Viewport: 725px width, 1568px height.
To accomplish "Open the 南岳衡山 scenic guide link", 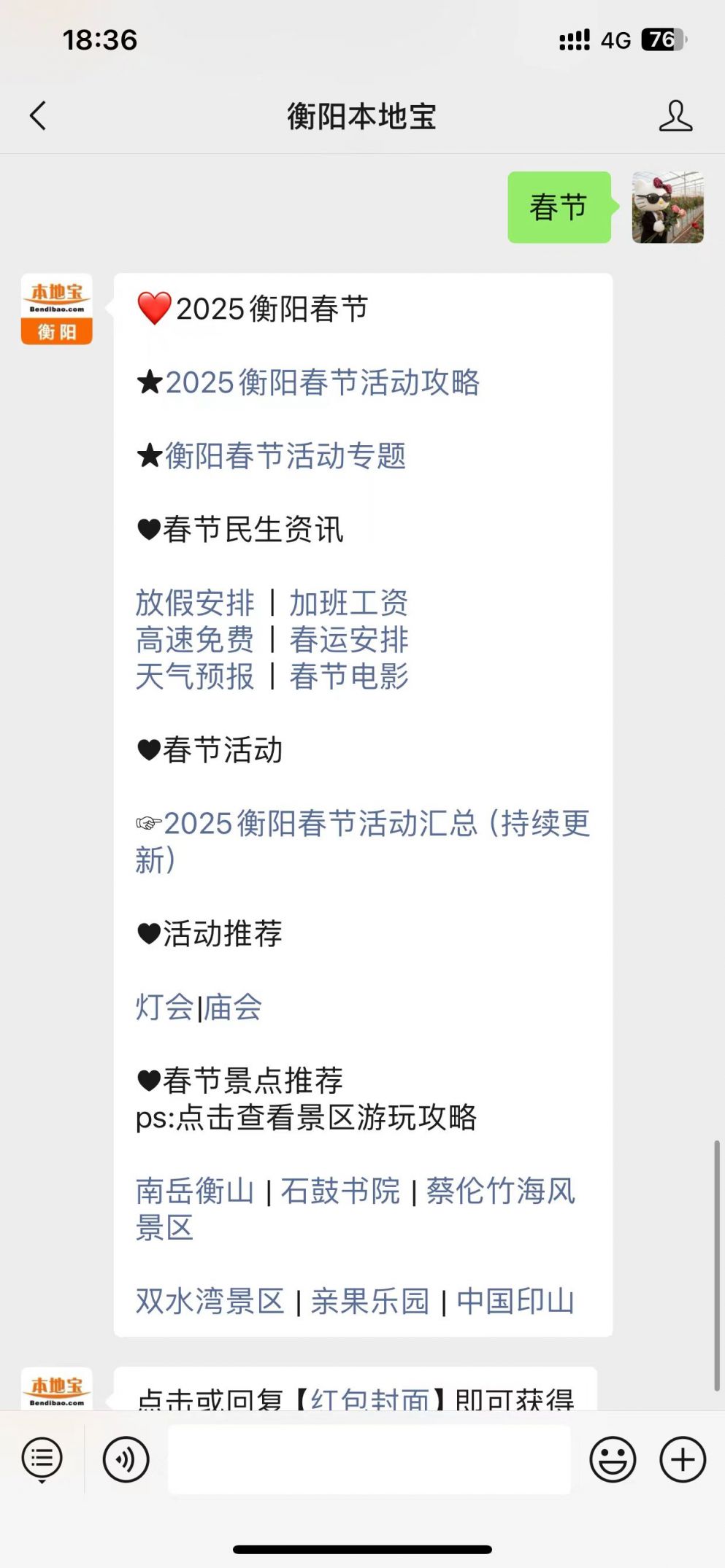I will click(195, 1192).
